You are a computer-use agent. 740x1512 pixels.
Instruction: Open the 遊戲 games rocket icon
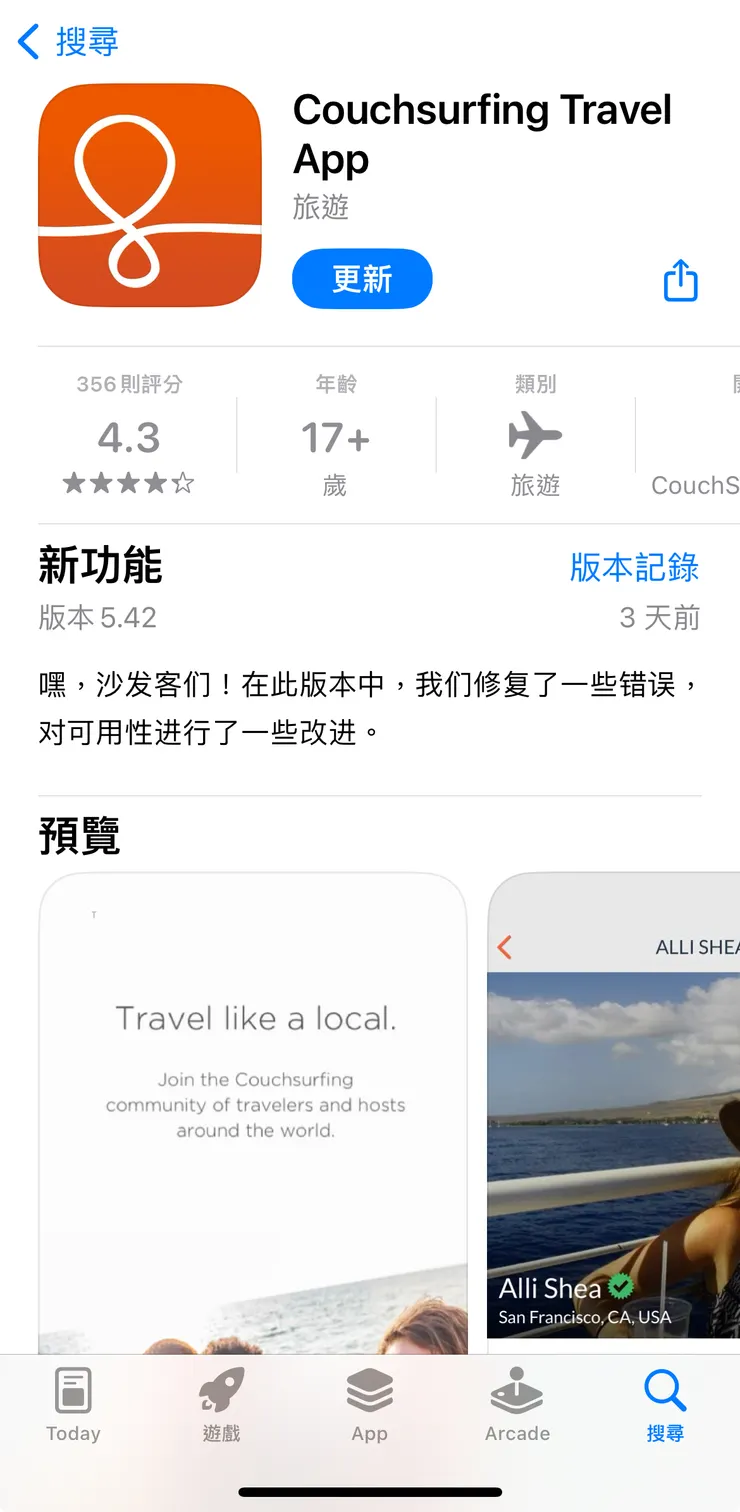[220, 1390]
